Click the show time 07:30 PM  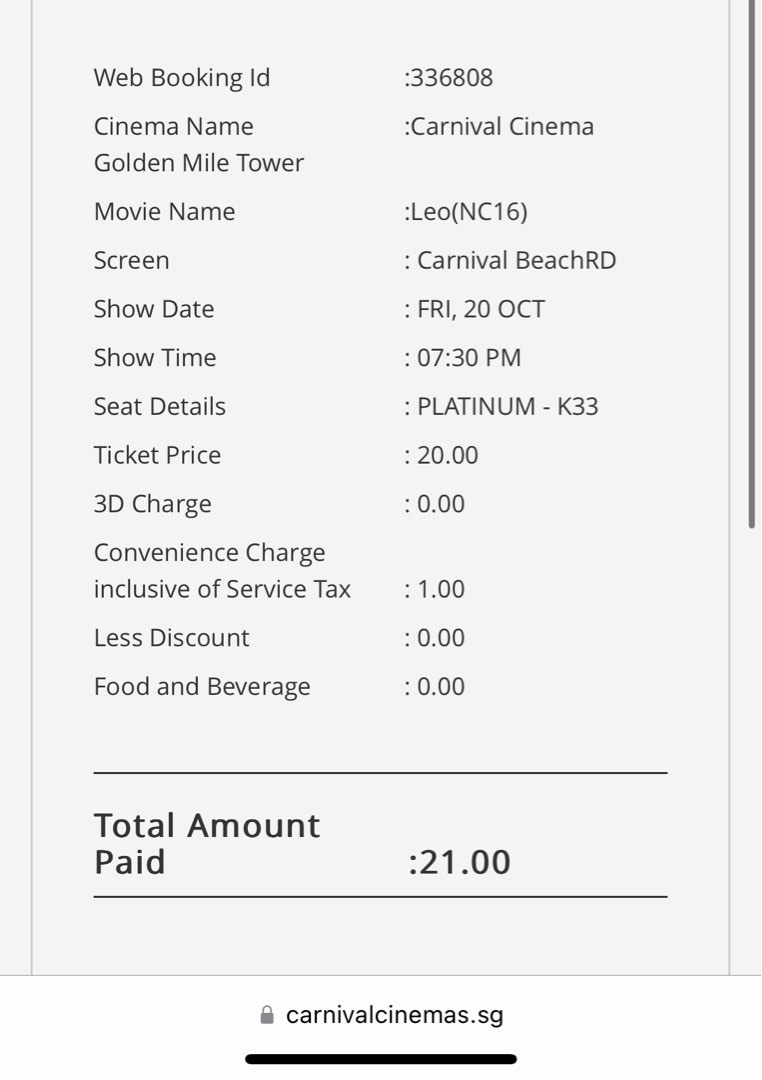[462, 357]
